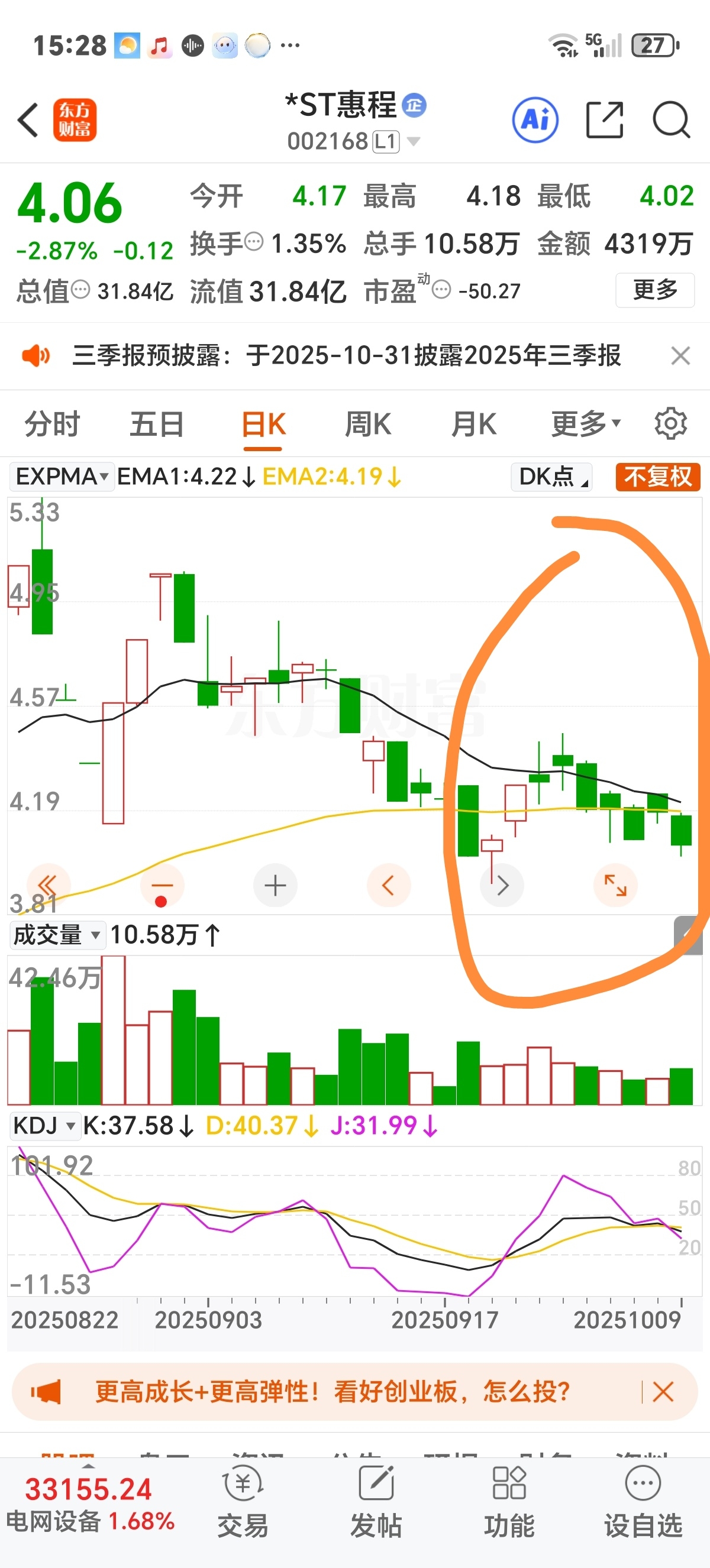The image size is (710, 1568).
Task: Share this stock page
Action: tap(604, 120)
